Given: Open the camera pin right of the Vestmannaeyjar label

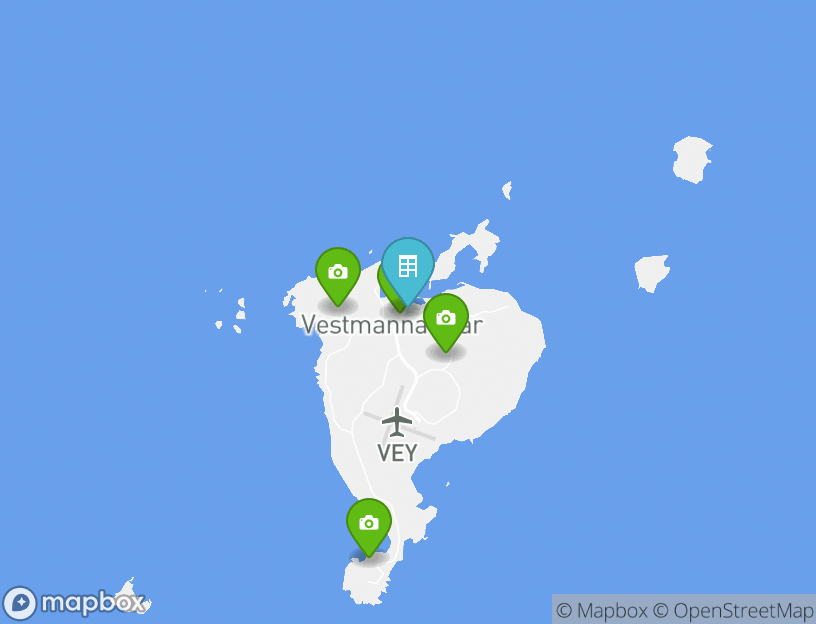Looking at the screenshot, I should [446, 318].
